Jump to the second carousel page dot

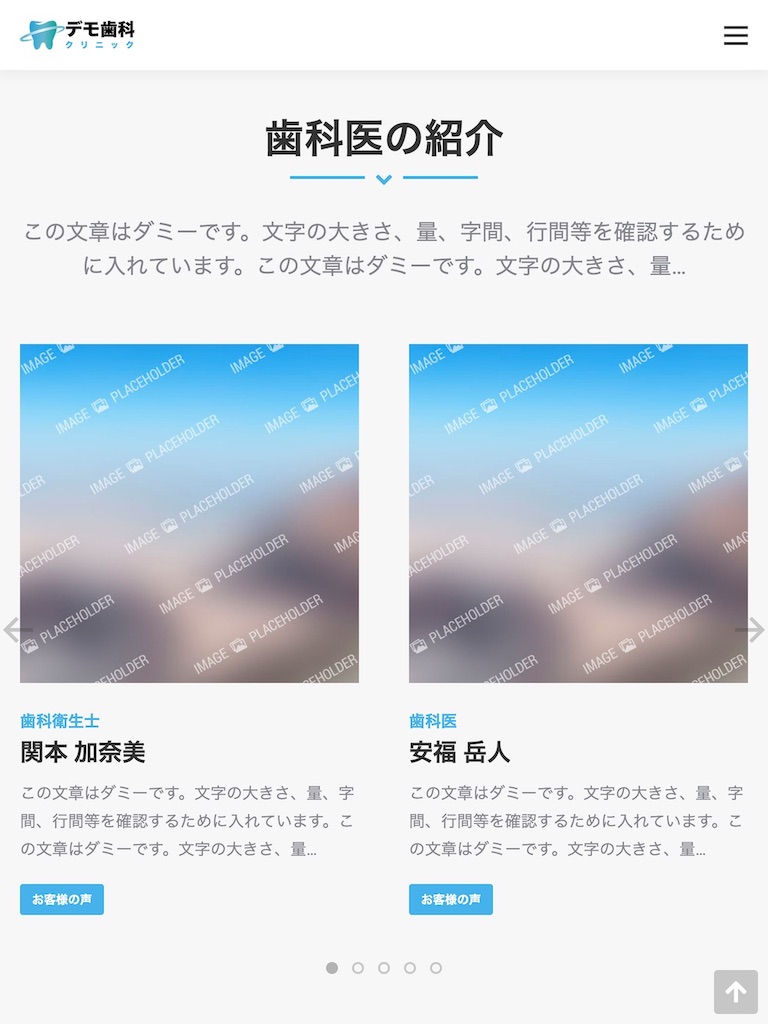(358, 968)
